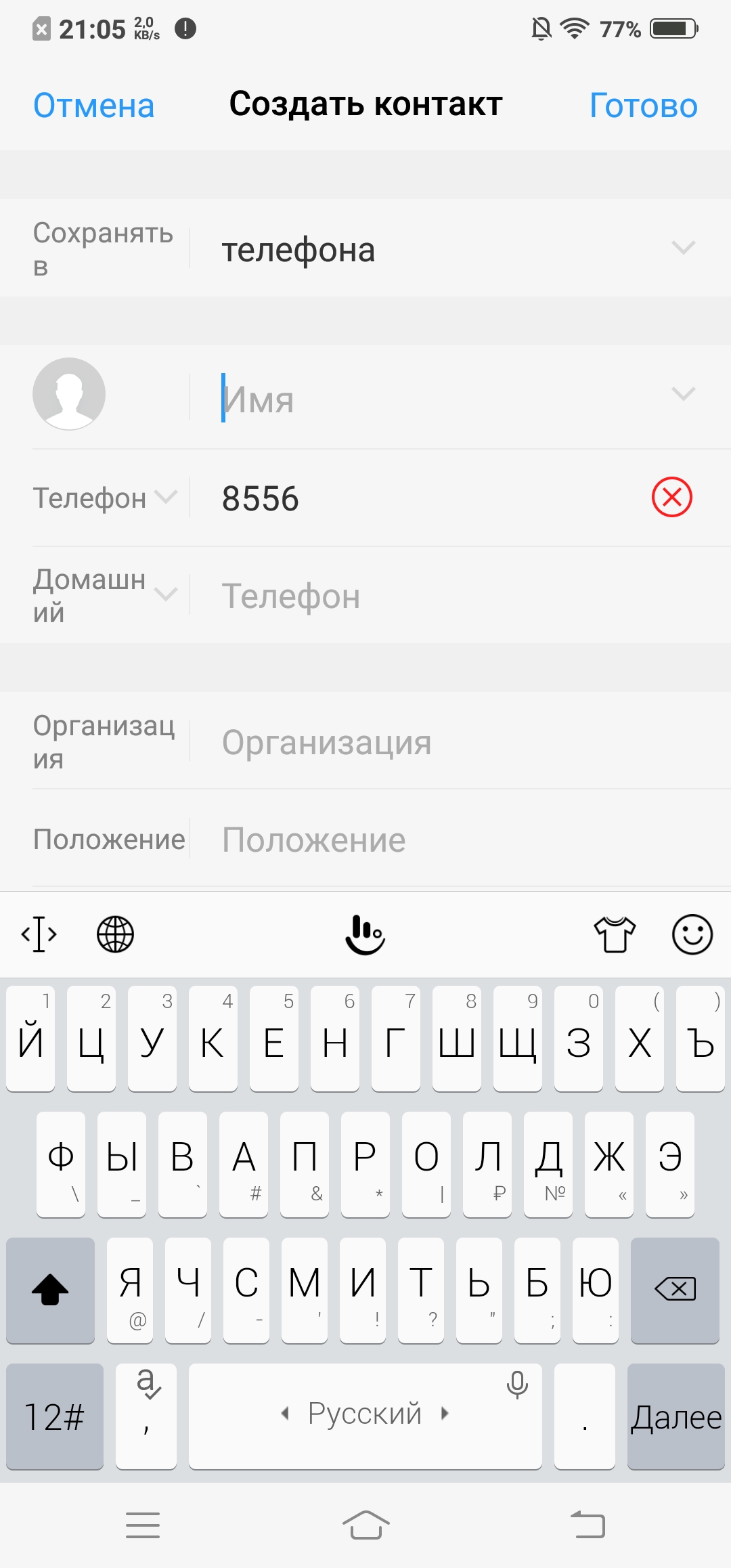Open keyboard language globe icon
The width and height of the screenshot is (731, 1568).
(115, 934)
